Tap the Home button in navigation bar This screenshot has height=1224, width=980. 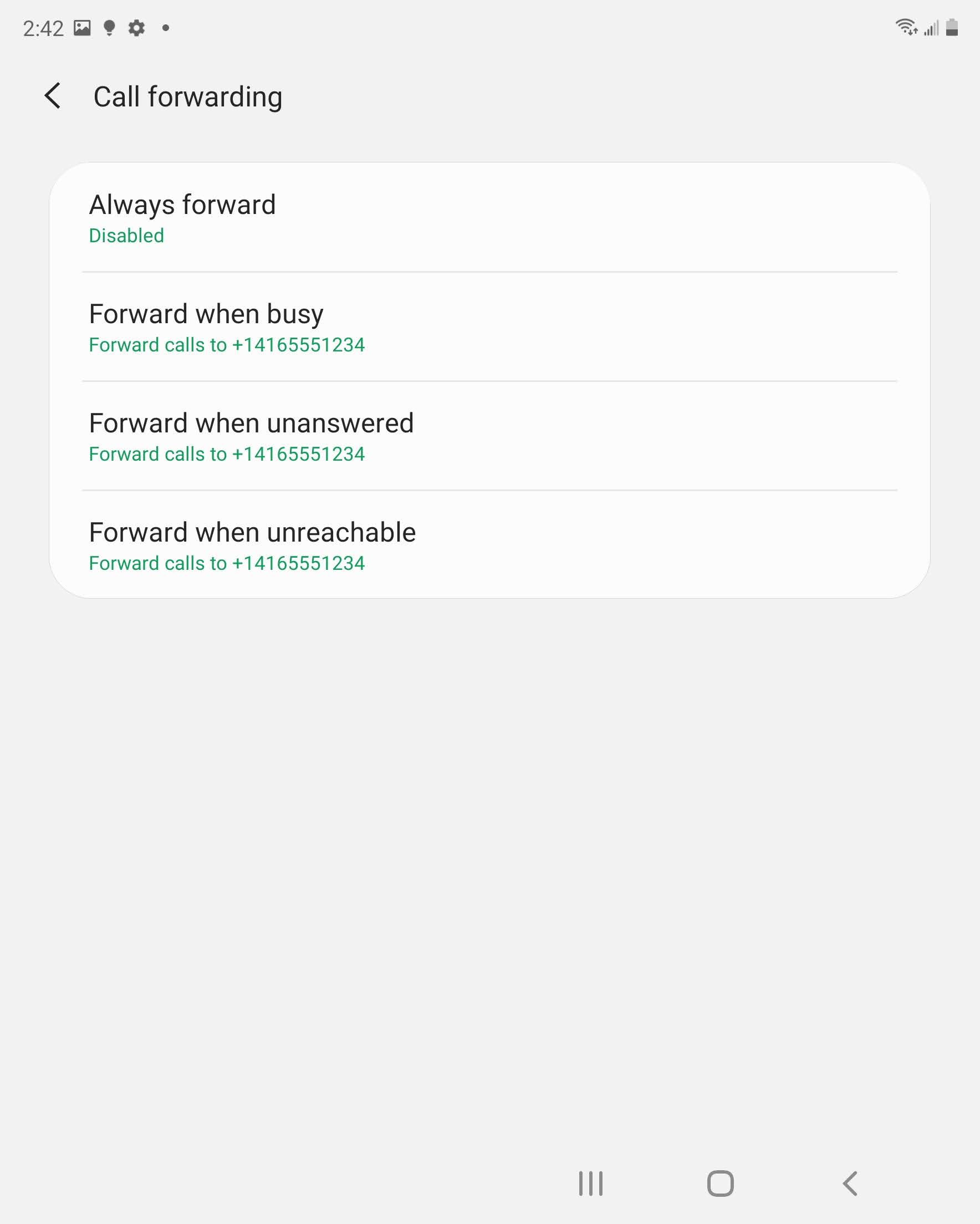click(x=720, y=1184)
